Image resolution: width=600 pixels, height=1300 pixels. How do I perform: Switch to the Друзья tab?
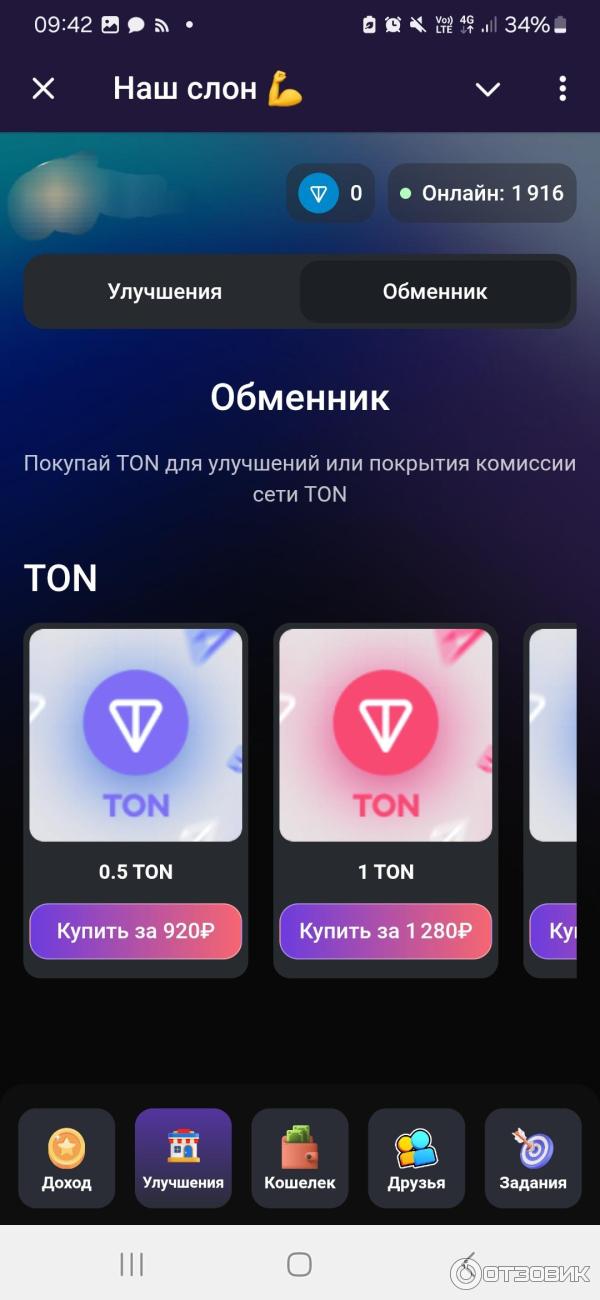[416, 1158]
